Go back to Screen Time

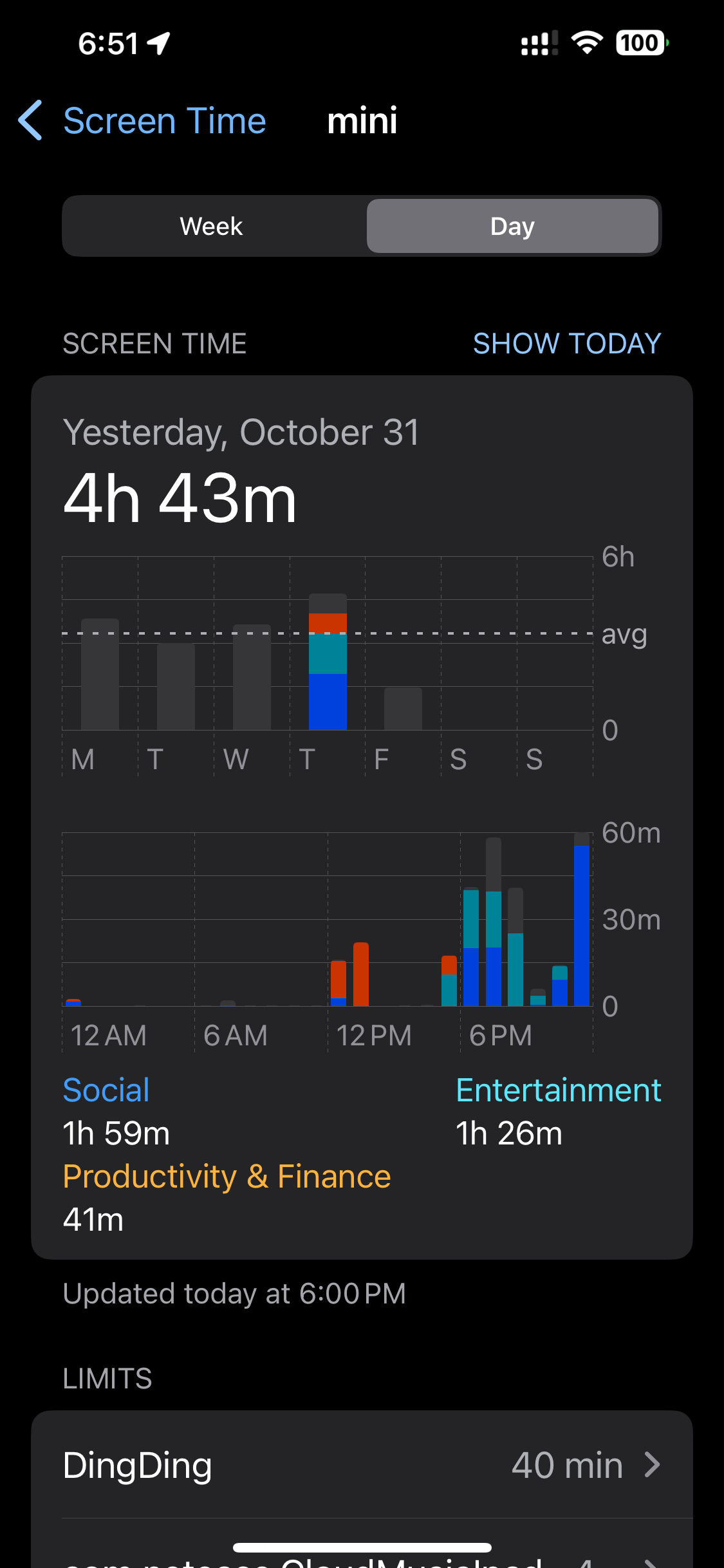click(x=142, y=120)
